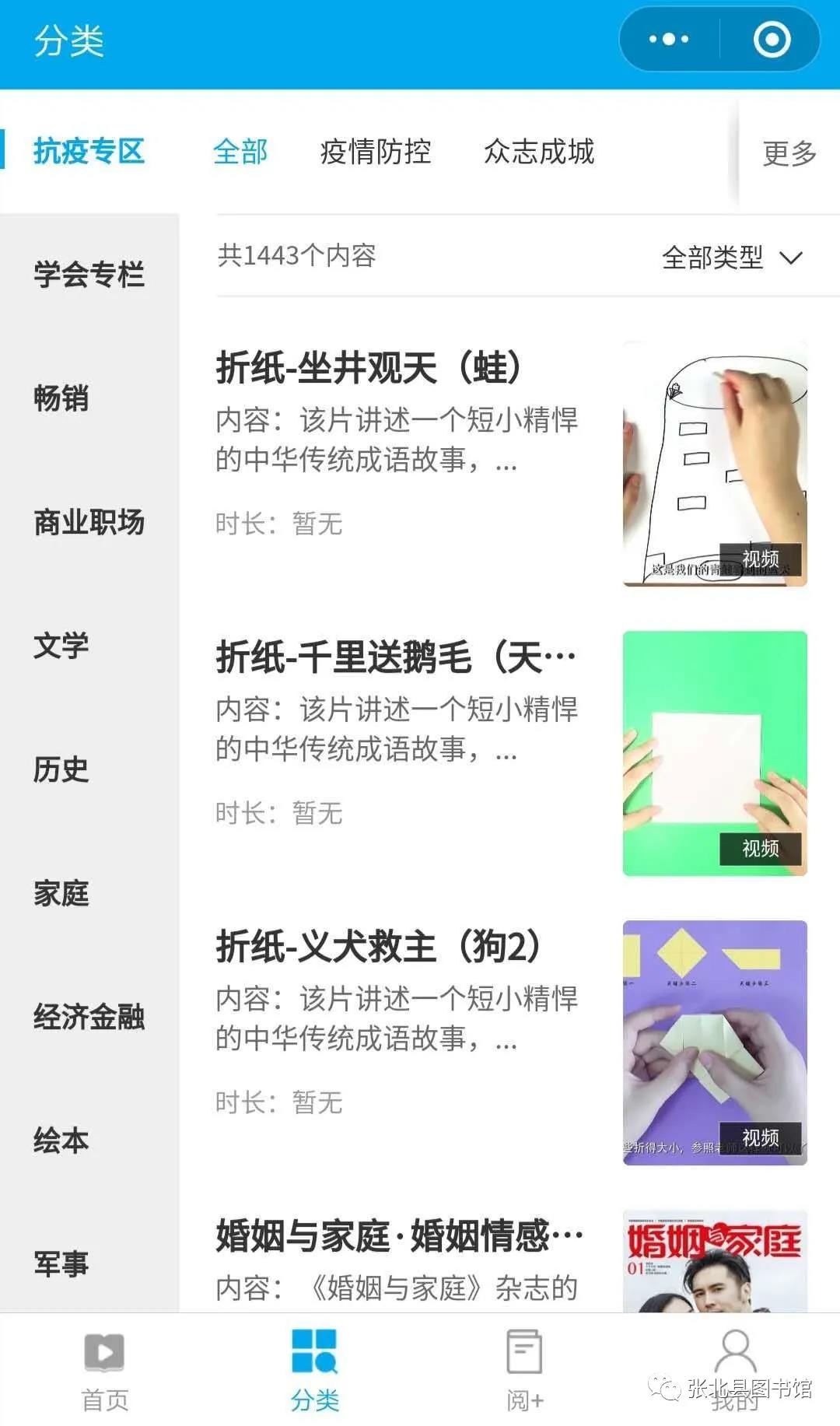Select the 抗疫专区 category
Viewport: 840px width, 1426px height.
pos(89,151)
